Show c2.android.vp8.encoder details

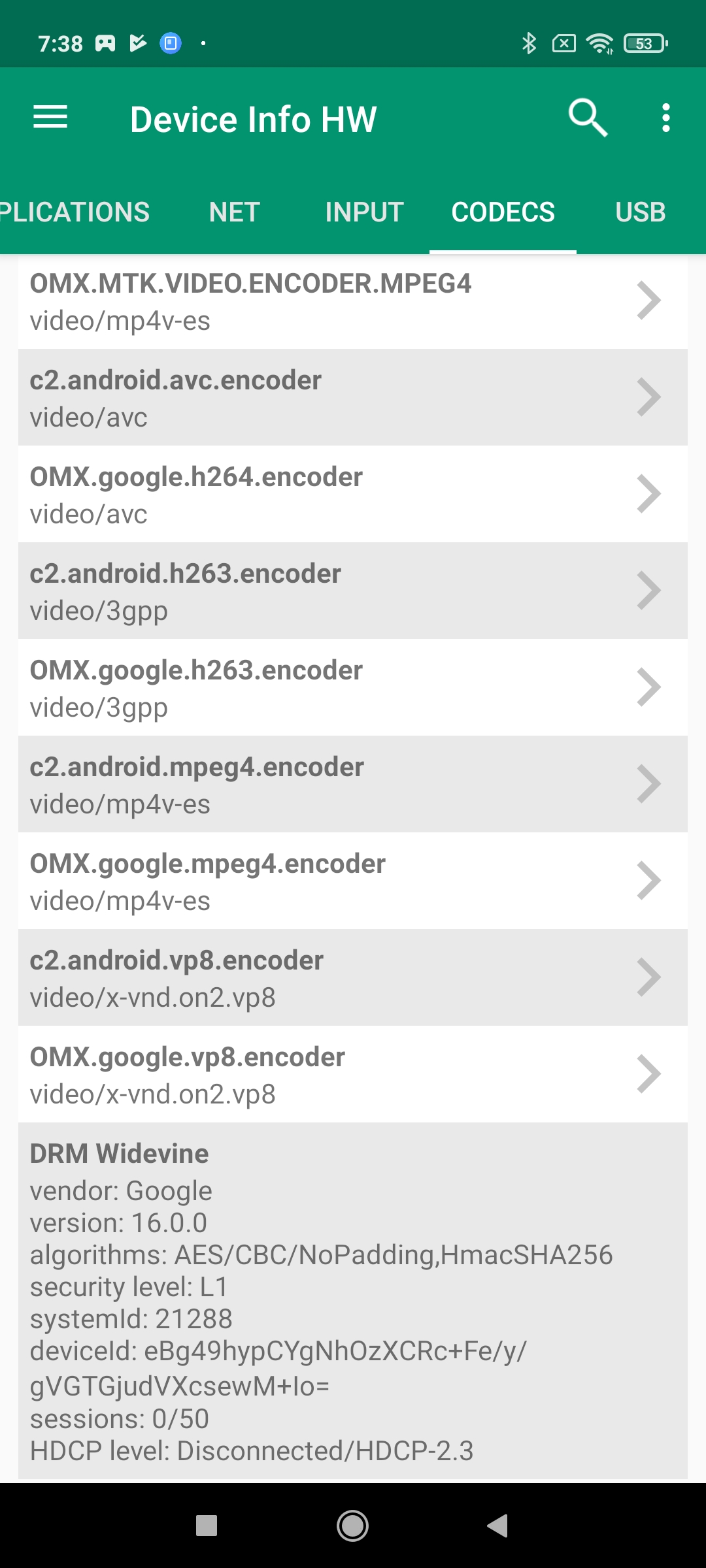[353, 977]
